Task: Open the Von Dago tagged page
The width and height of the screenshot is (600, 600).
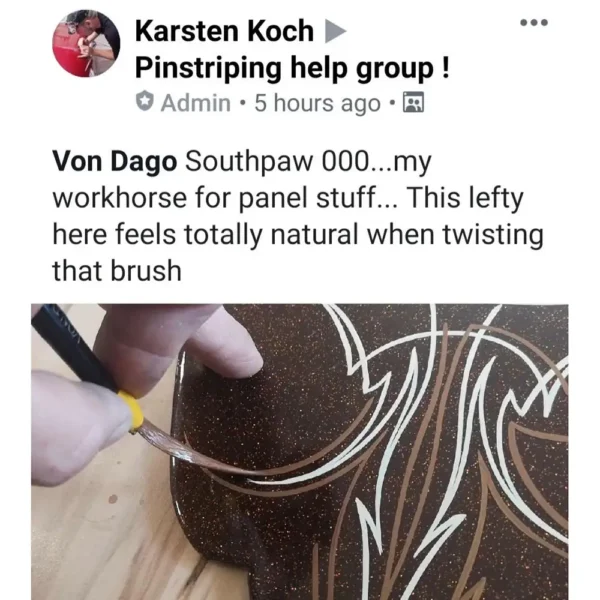Action: tap(115, 160)
